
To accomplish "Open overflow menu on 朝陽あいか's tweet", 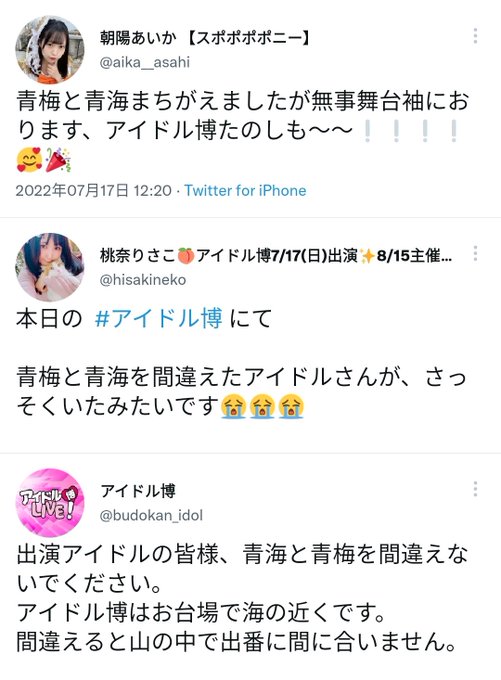I will coord(475,36).
